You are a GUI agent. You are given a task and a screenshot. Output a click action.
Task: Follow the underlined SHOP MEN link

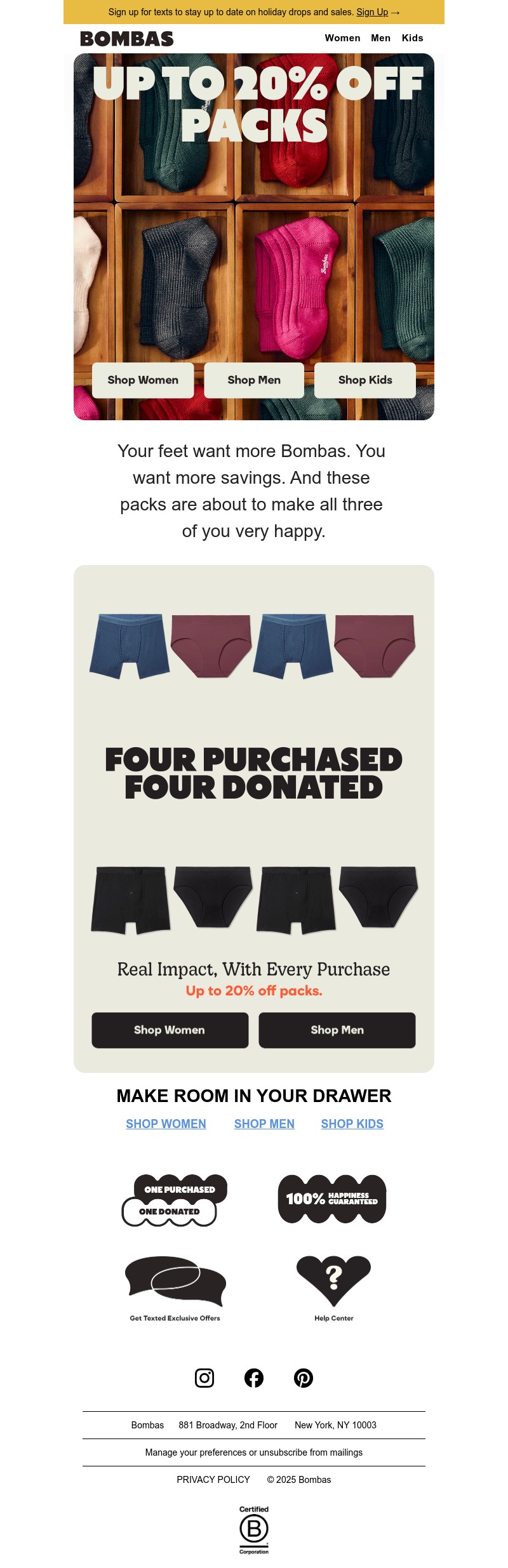(x=264, y=1124)
